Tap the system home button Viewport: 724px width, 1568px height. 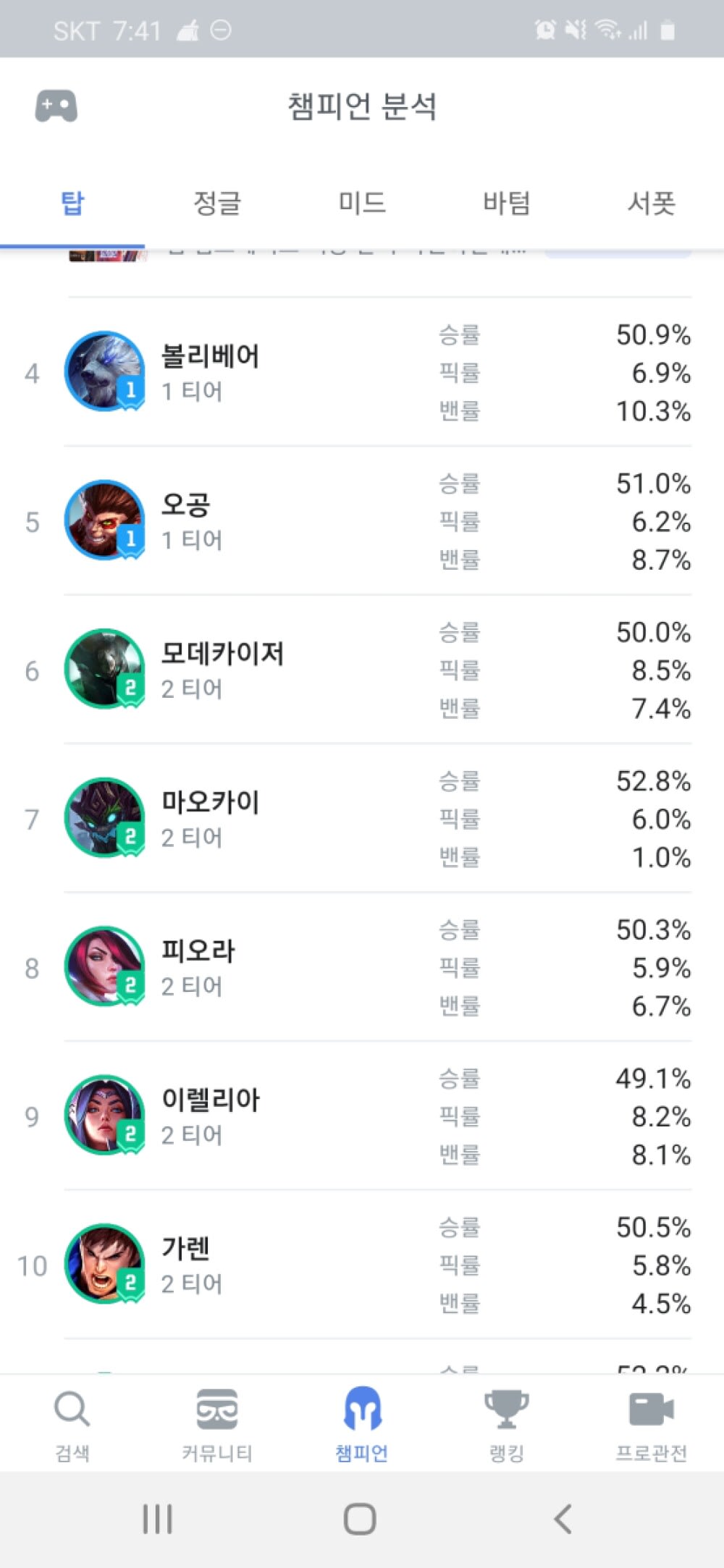click(x=360, y=1519)
